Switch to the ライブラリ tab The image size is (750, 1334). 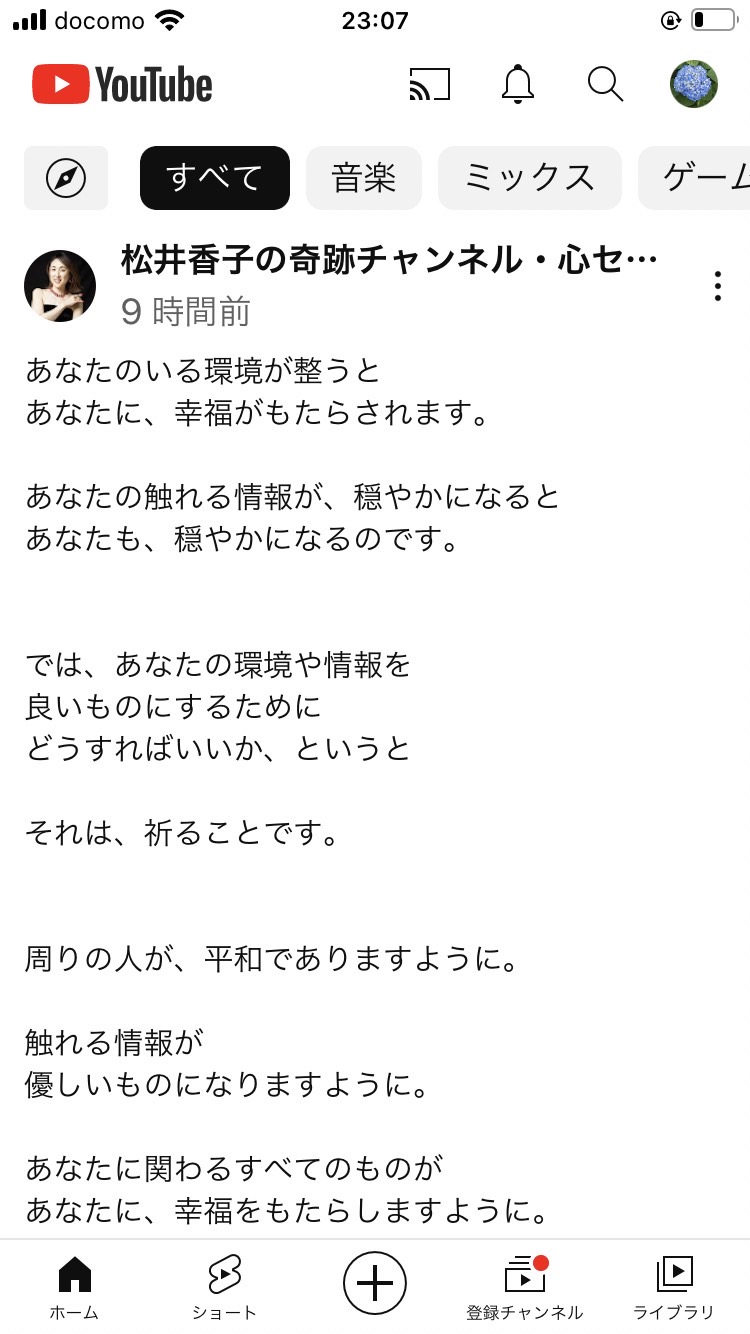pos(675,1288)
